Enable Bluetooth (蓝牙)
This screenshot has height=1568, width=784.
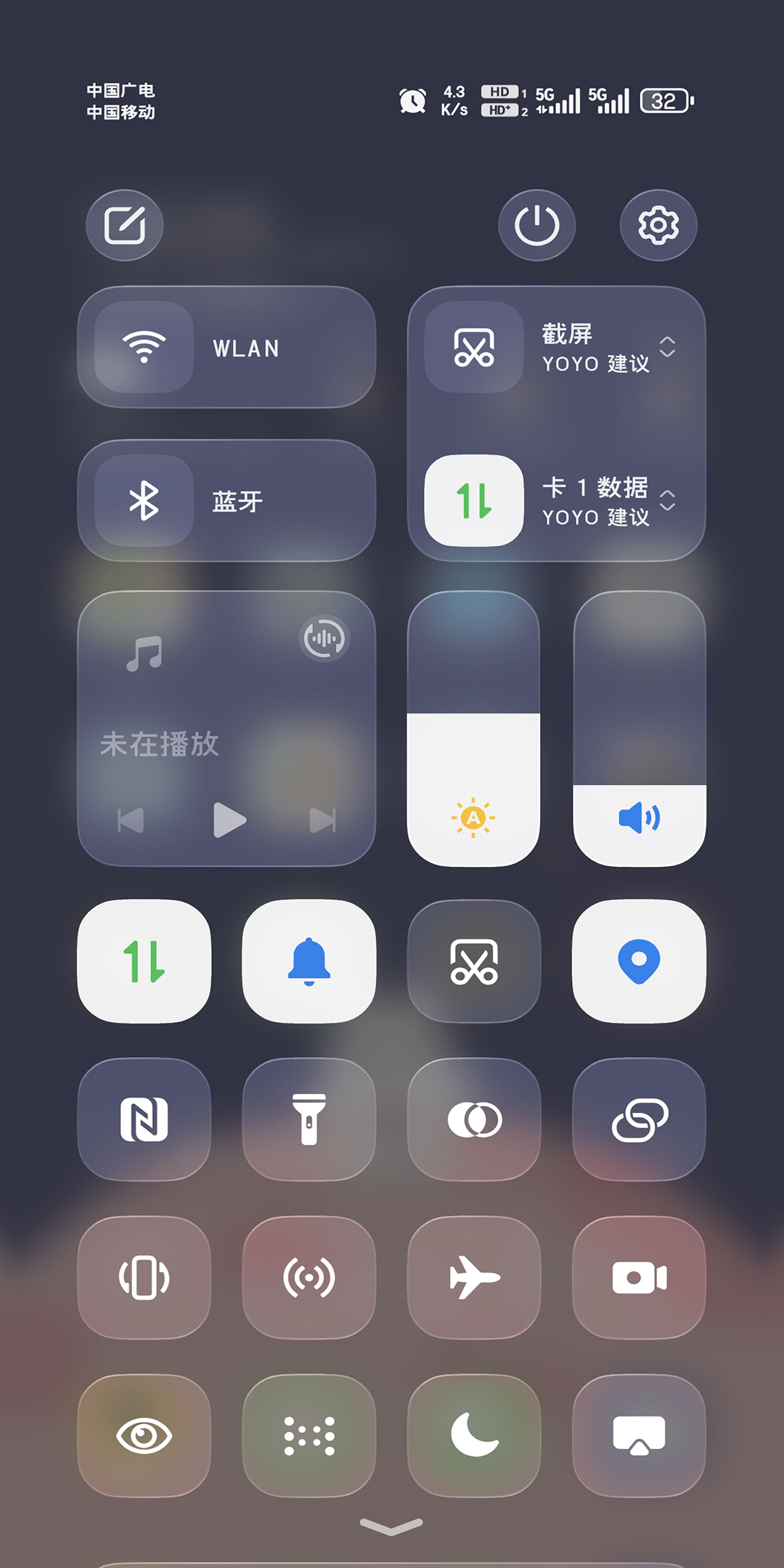tap(144, 501)
